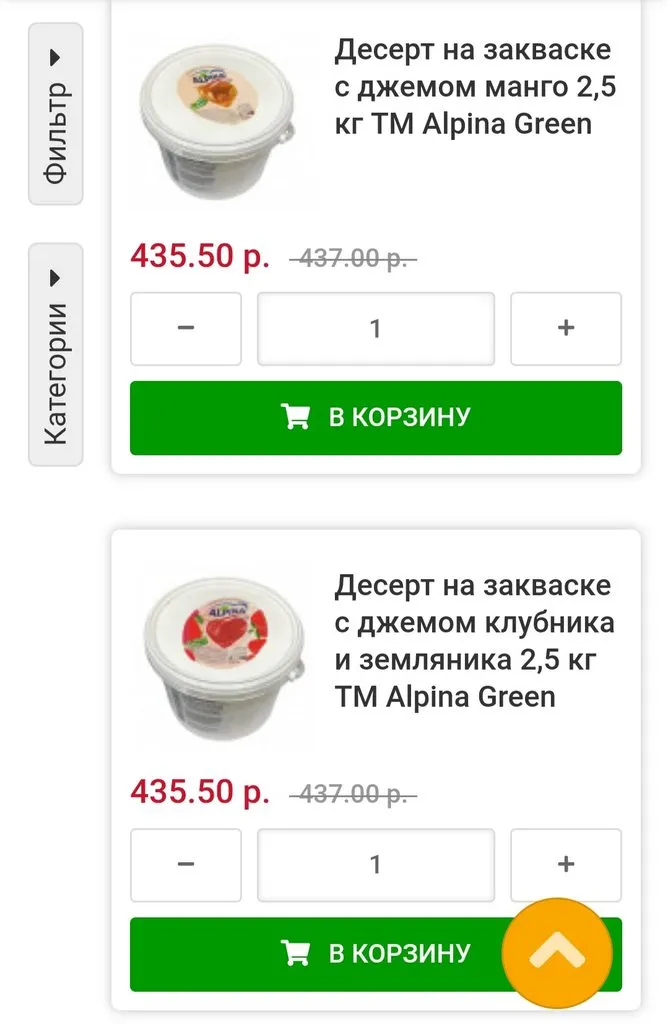This screenshot has height=1024, width=668.
Task: Open the клубника и земляника dessert product
Action: point(474,640)
